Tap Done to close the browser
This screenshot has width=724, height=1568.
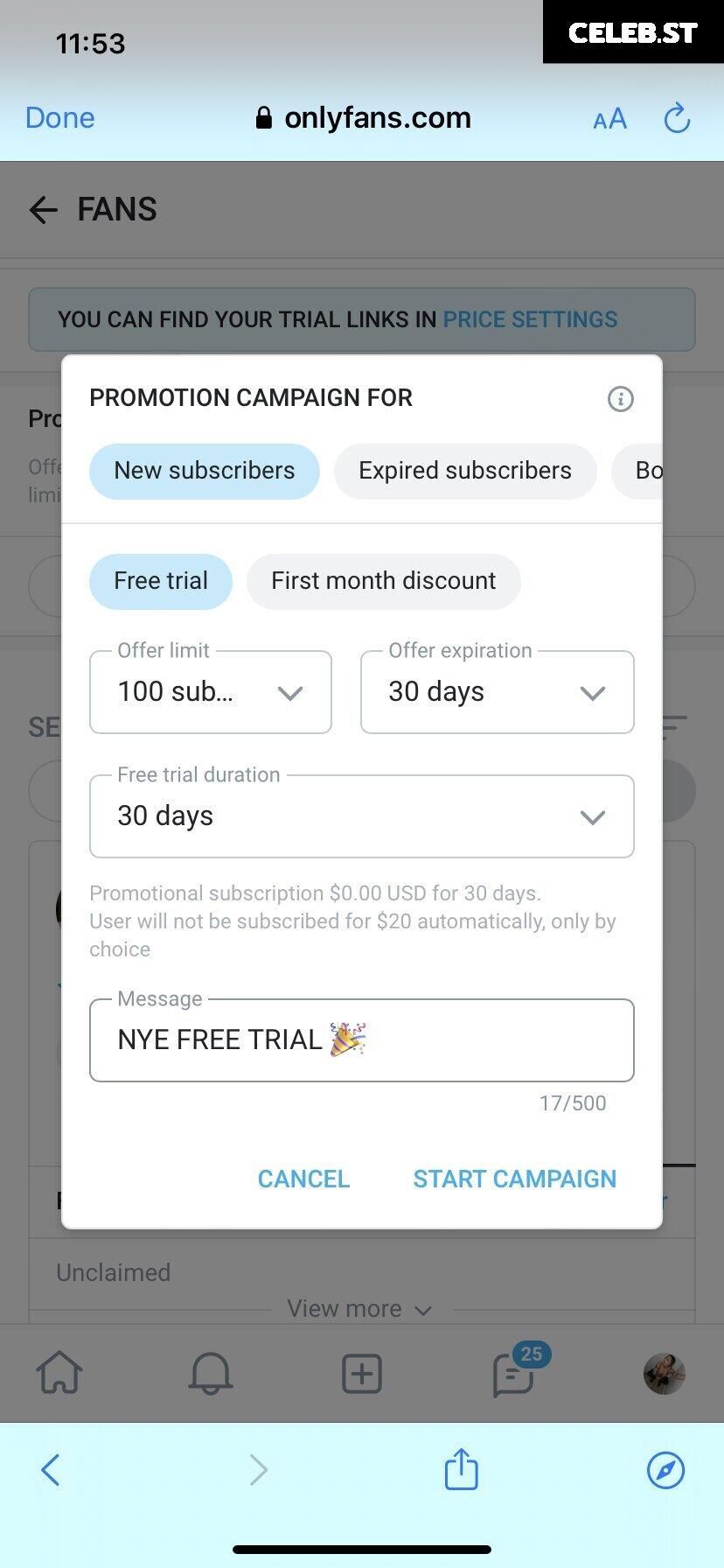click(60, 118)
